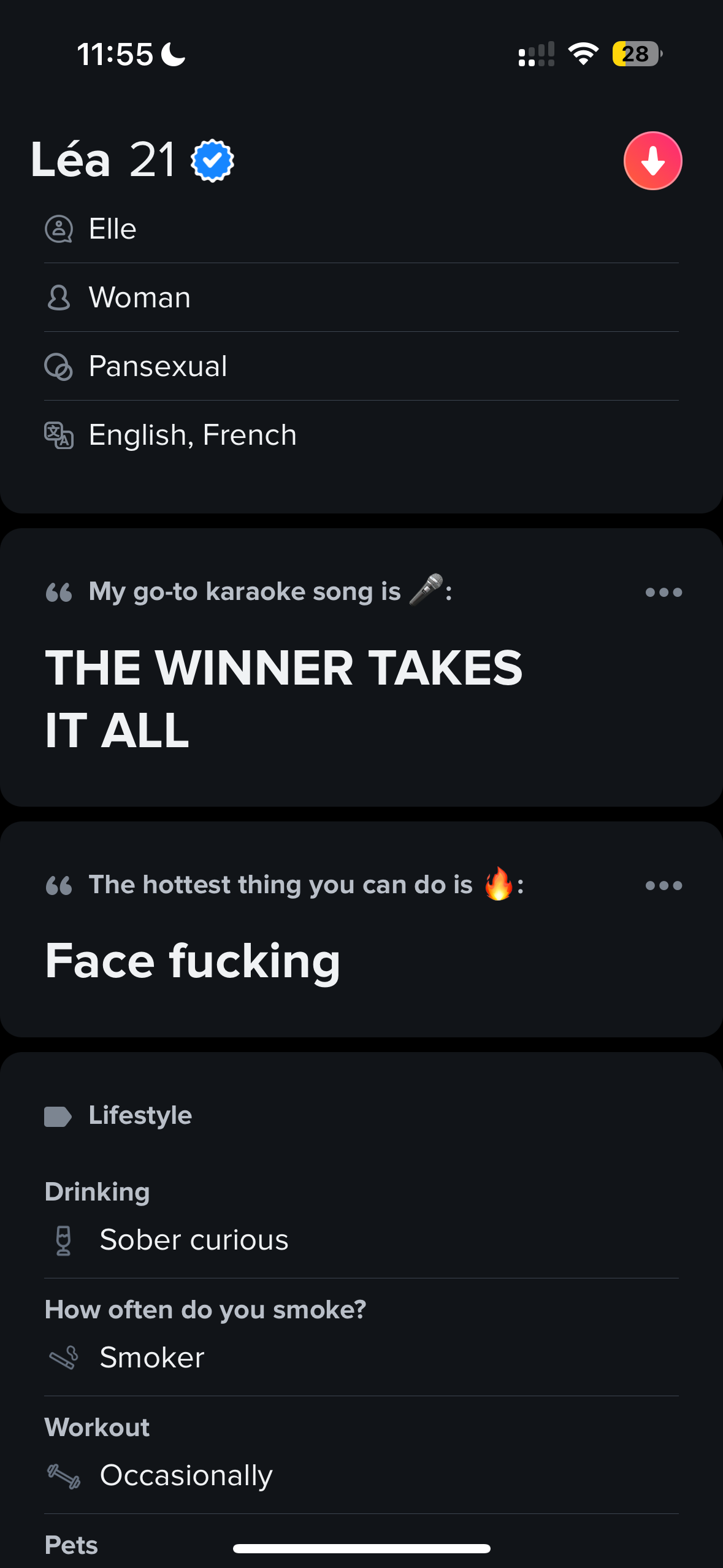Viewport: 723px width, 1568px height.
Task: Open options for the karaoke song prompt
Action: click(664, 592)
